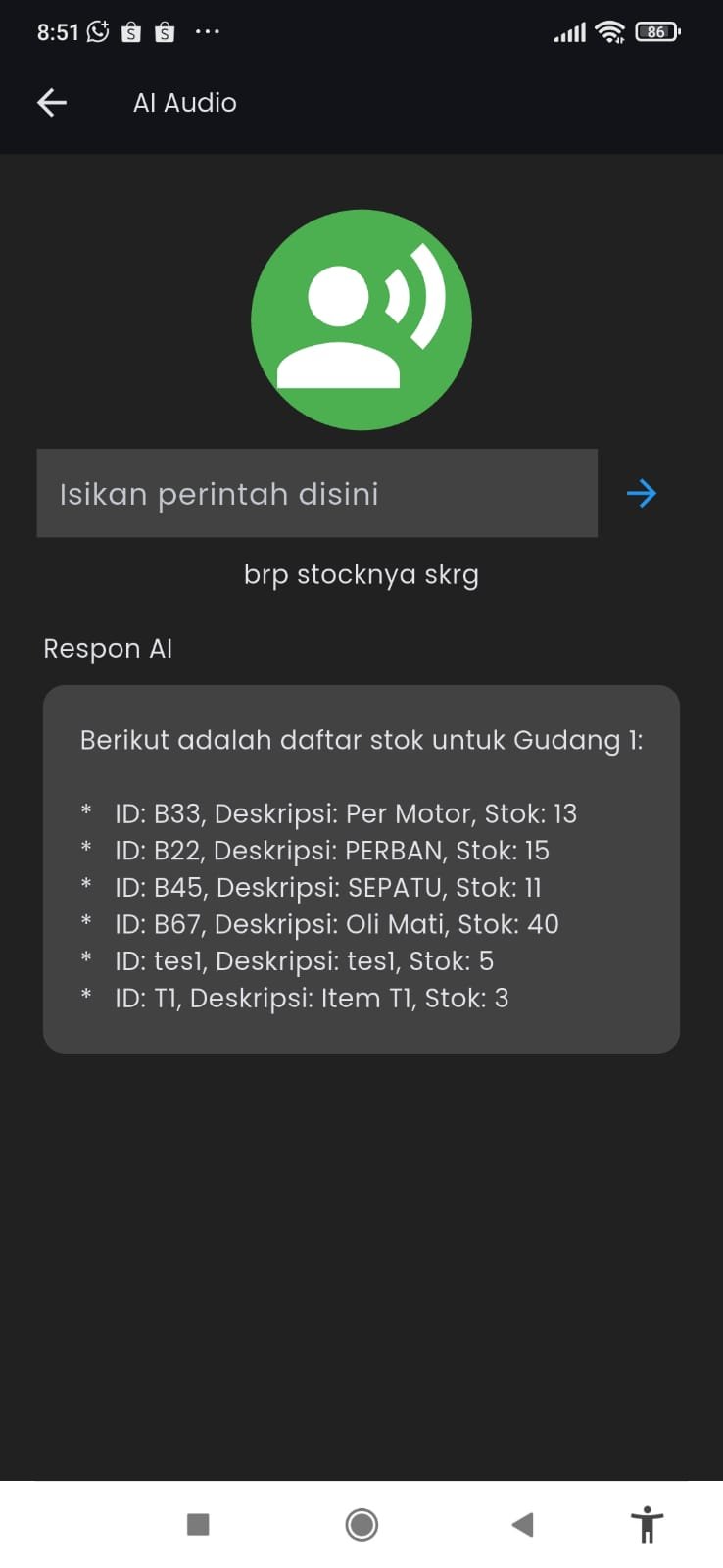Expand hidden notifications via the three dots
Image resolution: width=723 pixels, height=1568 pixels.
click(207, 32)
